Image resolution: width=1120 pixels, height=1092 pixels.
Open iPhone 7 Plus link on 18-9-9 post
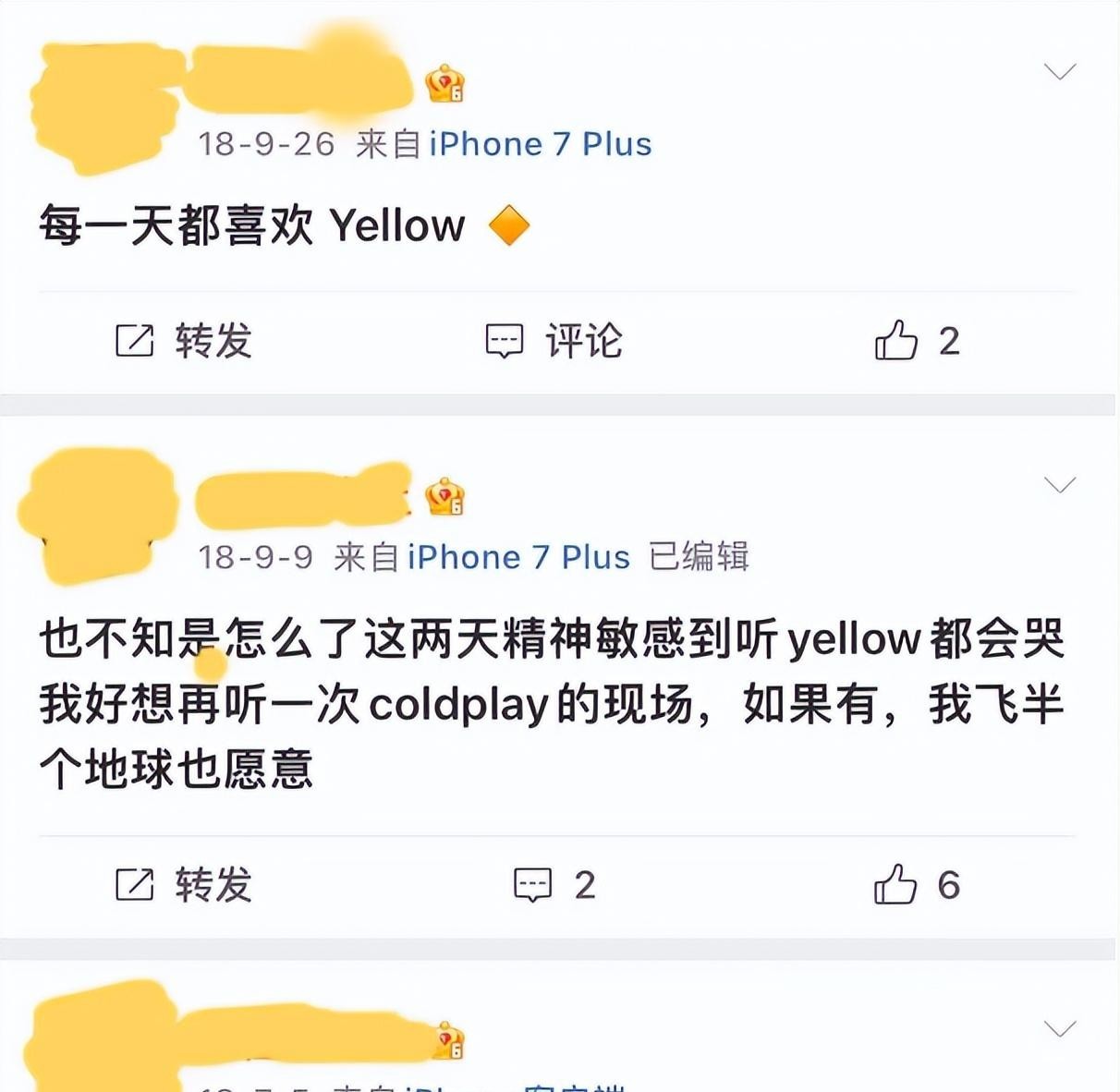point(518,557)
